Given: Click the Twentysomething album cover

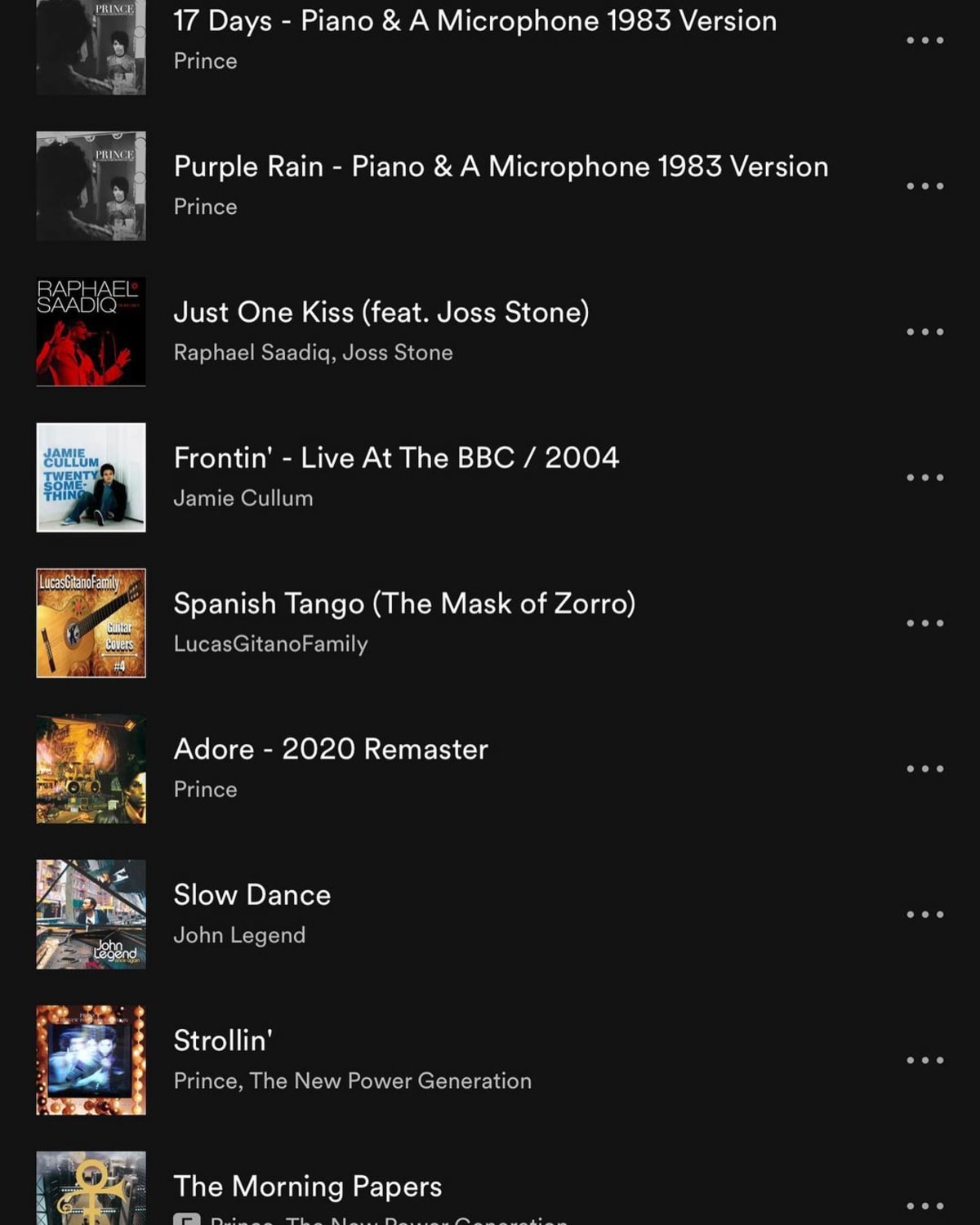Looking at the screenshot, I should (91, 475).
